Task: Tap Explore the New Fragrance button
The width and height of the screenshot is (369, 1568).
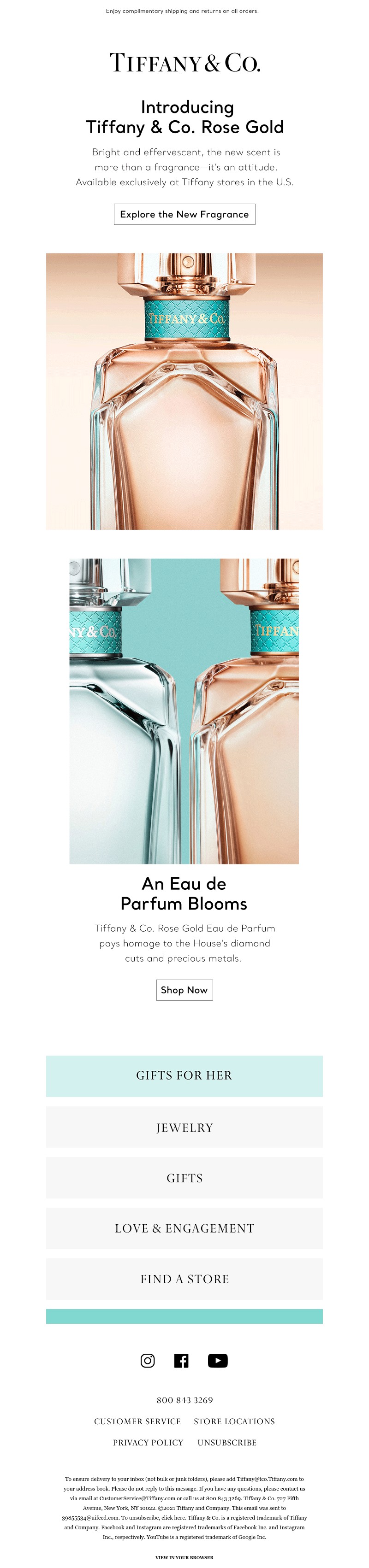Action: [x=184, y=214]
